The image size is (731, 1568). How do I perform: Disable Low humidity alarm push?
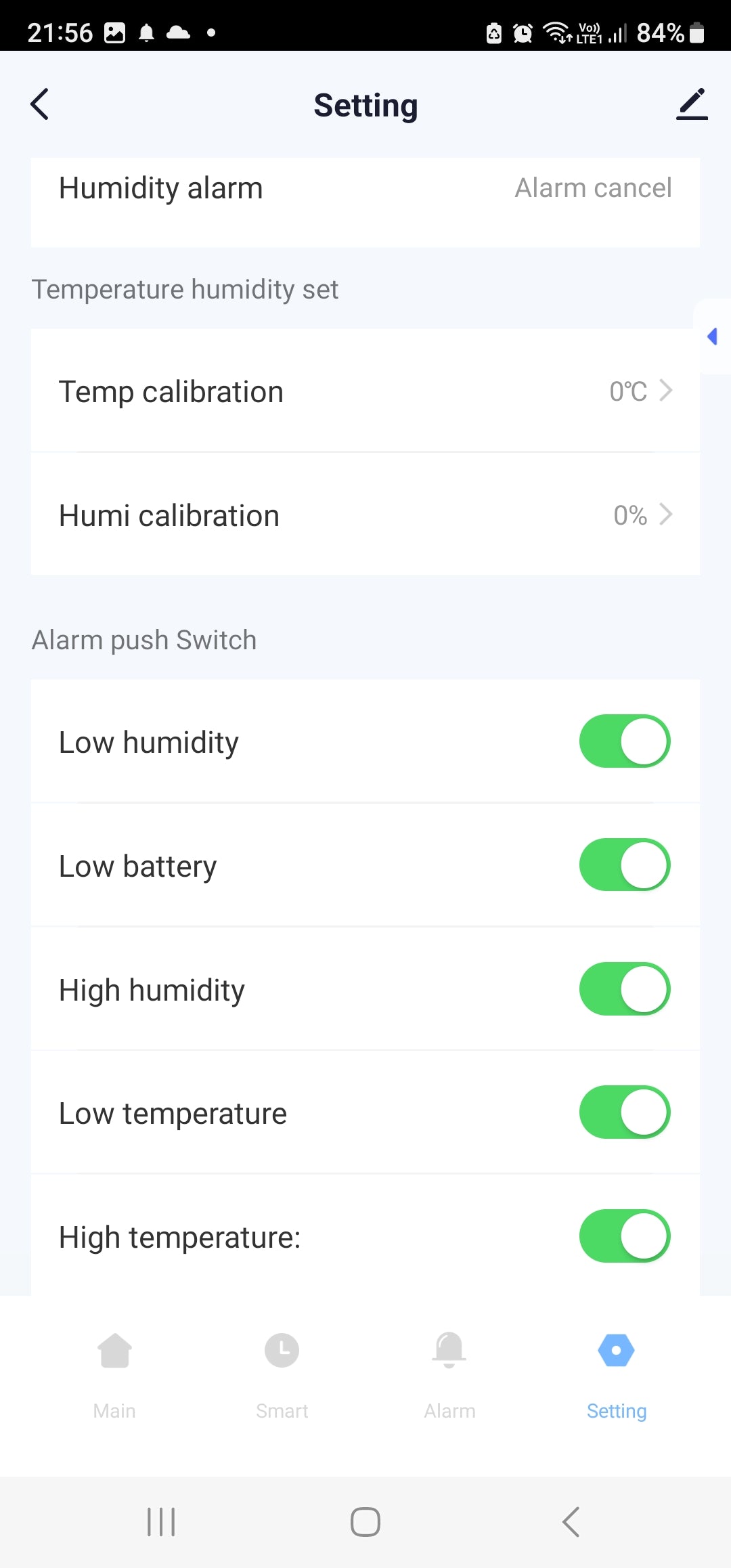pos(624,741)
